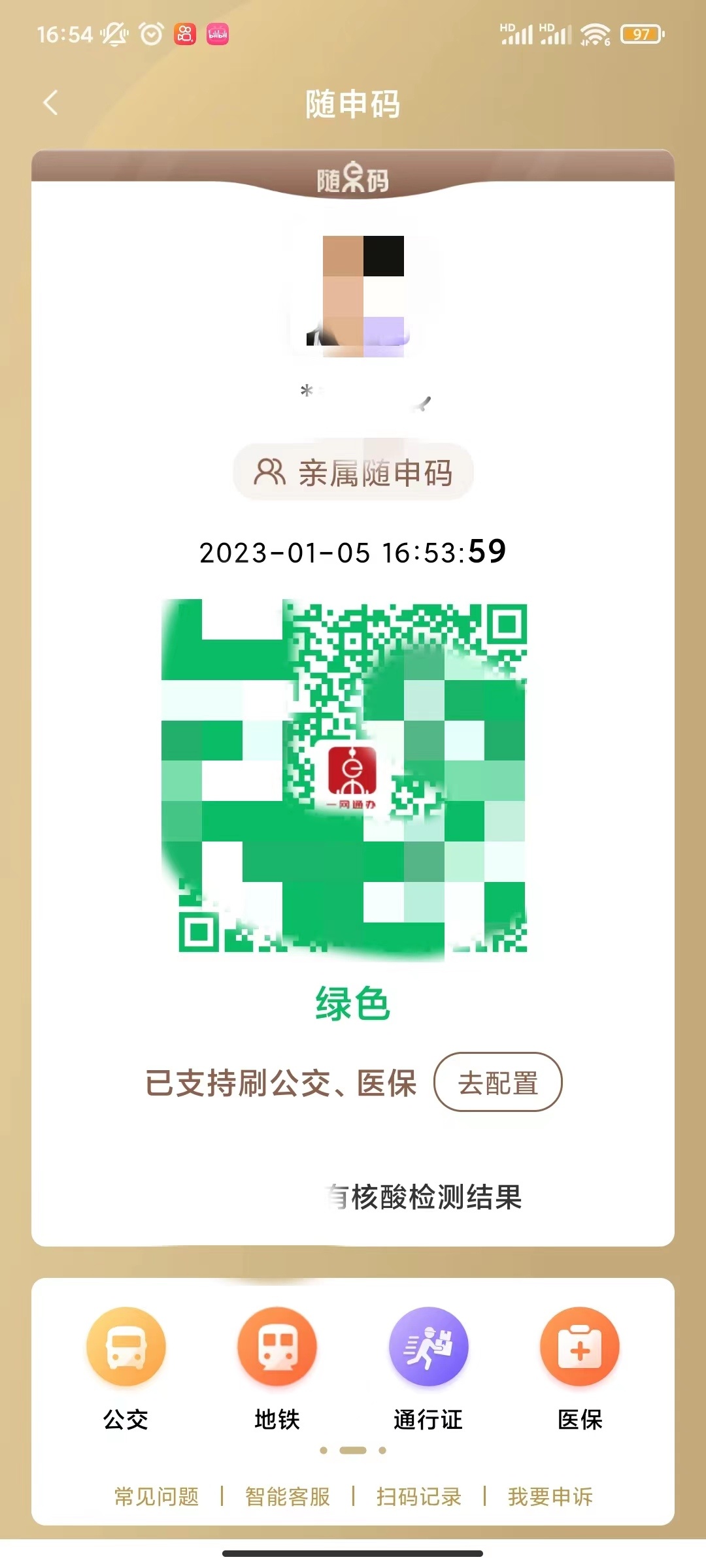Open 亲属随申码 family code
This screenshot has width=706, height=1568.
[x=353, y=472]
